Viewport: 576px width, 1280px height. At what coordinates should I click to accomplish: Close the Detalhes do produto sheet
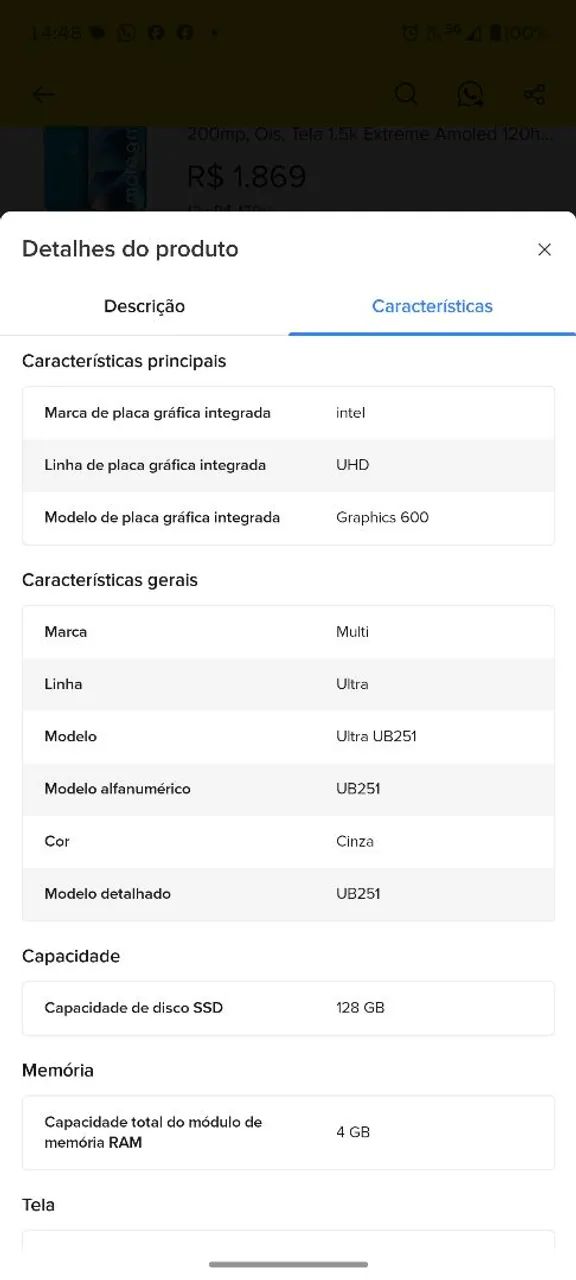[544, 250]
